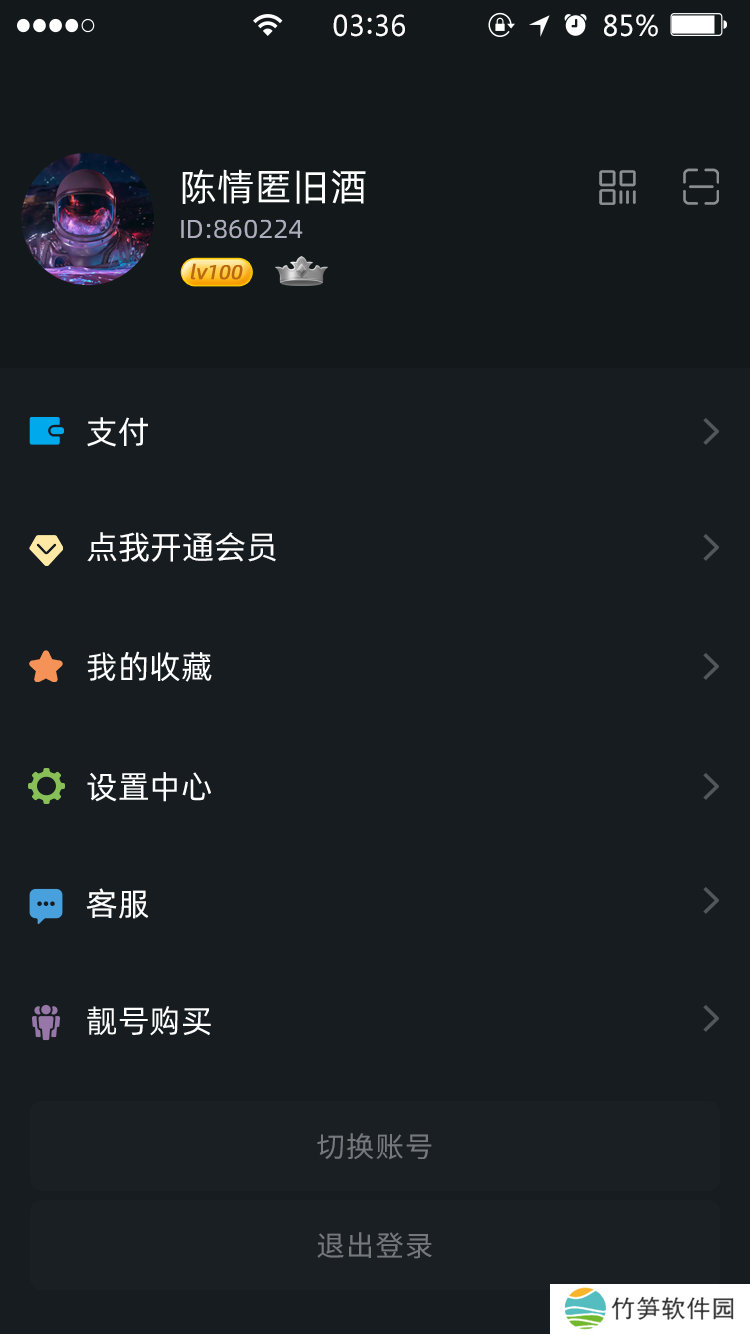Go to 设置中心 settings
This screenshot has height=1334, width=750.
(375, 787)
